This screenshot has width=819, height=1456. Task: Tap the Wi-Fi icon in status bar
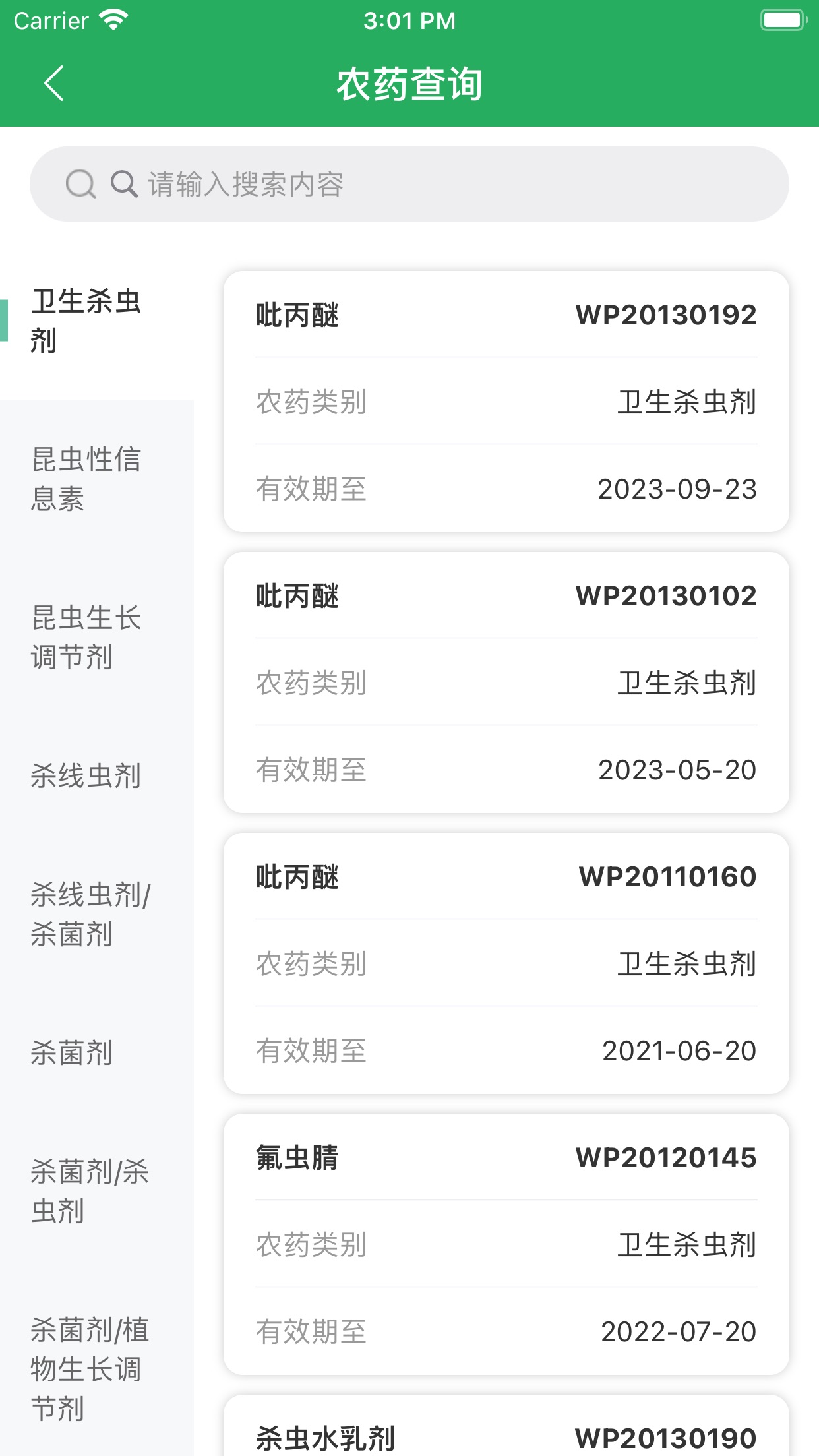pyautogui.click(x=113, y=20)
